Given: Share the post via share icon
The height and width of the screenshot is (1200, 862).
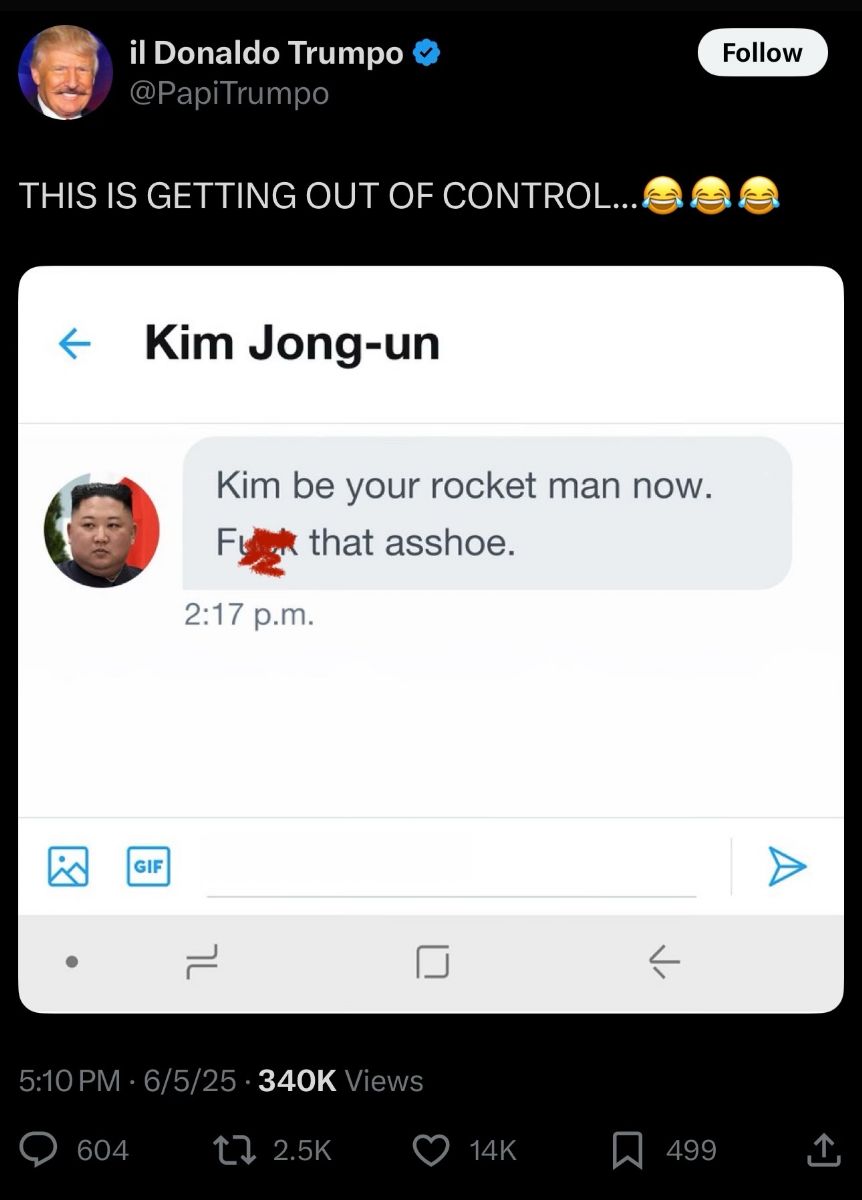Looking at the screenshot, I should [x=822, y=1150].
